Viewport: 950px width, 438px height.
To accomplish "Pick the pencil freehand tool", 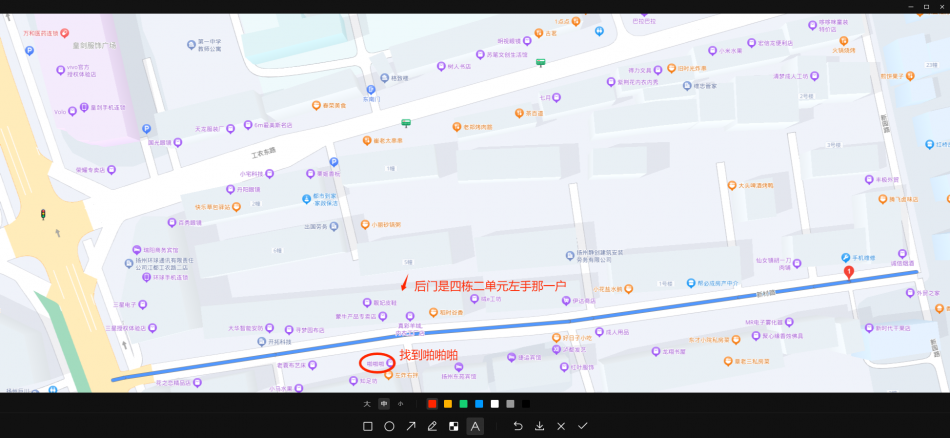I will [432, 426].
